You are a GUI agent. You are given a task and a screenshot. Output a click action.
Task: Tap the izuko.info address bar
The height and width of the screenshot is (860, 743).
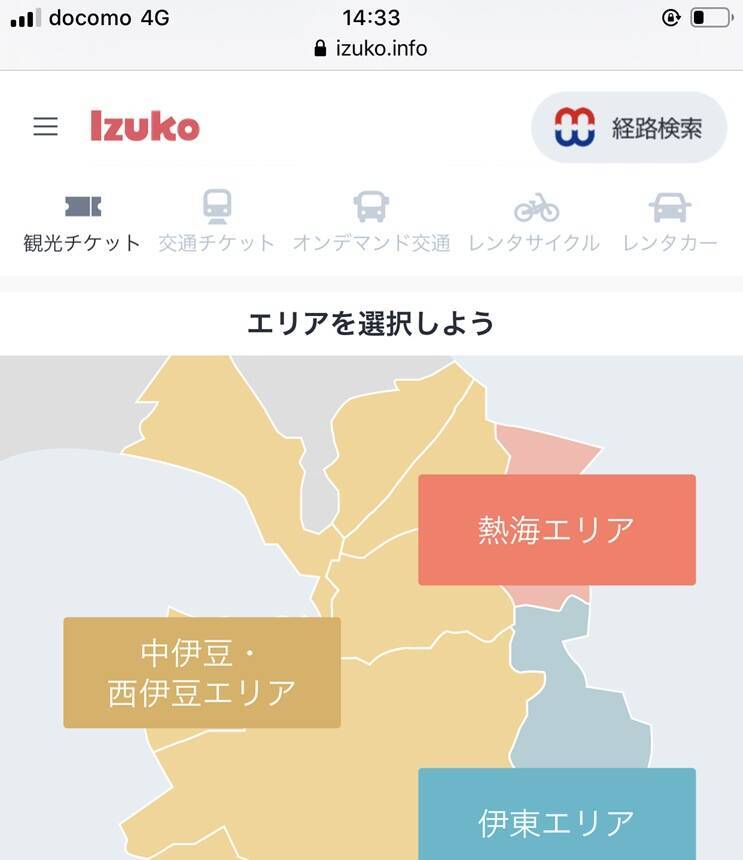[x=371, y=48]
